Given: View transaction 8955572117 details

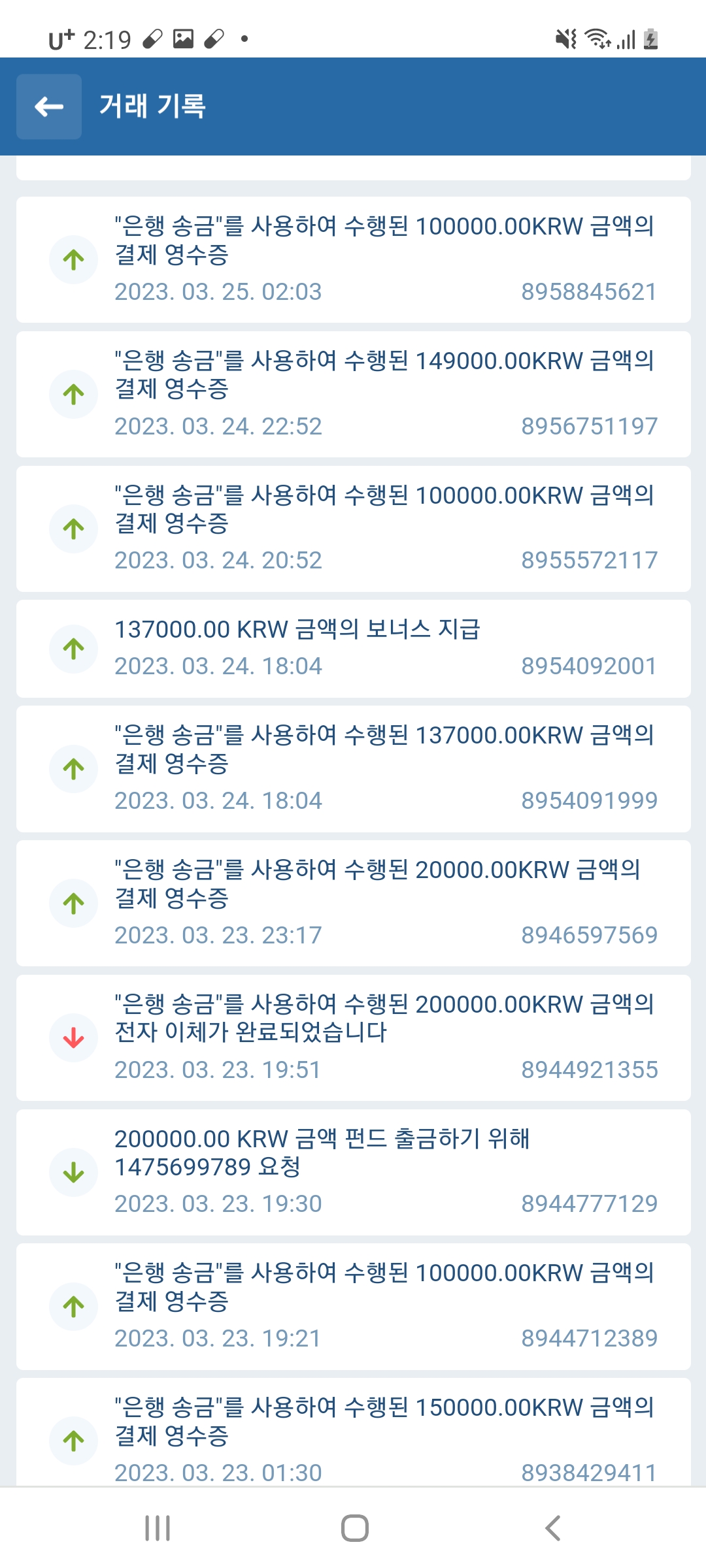Looking at the screenshot, I should tap(353, 529).
